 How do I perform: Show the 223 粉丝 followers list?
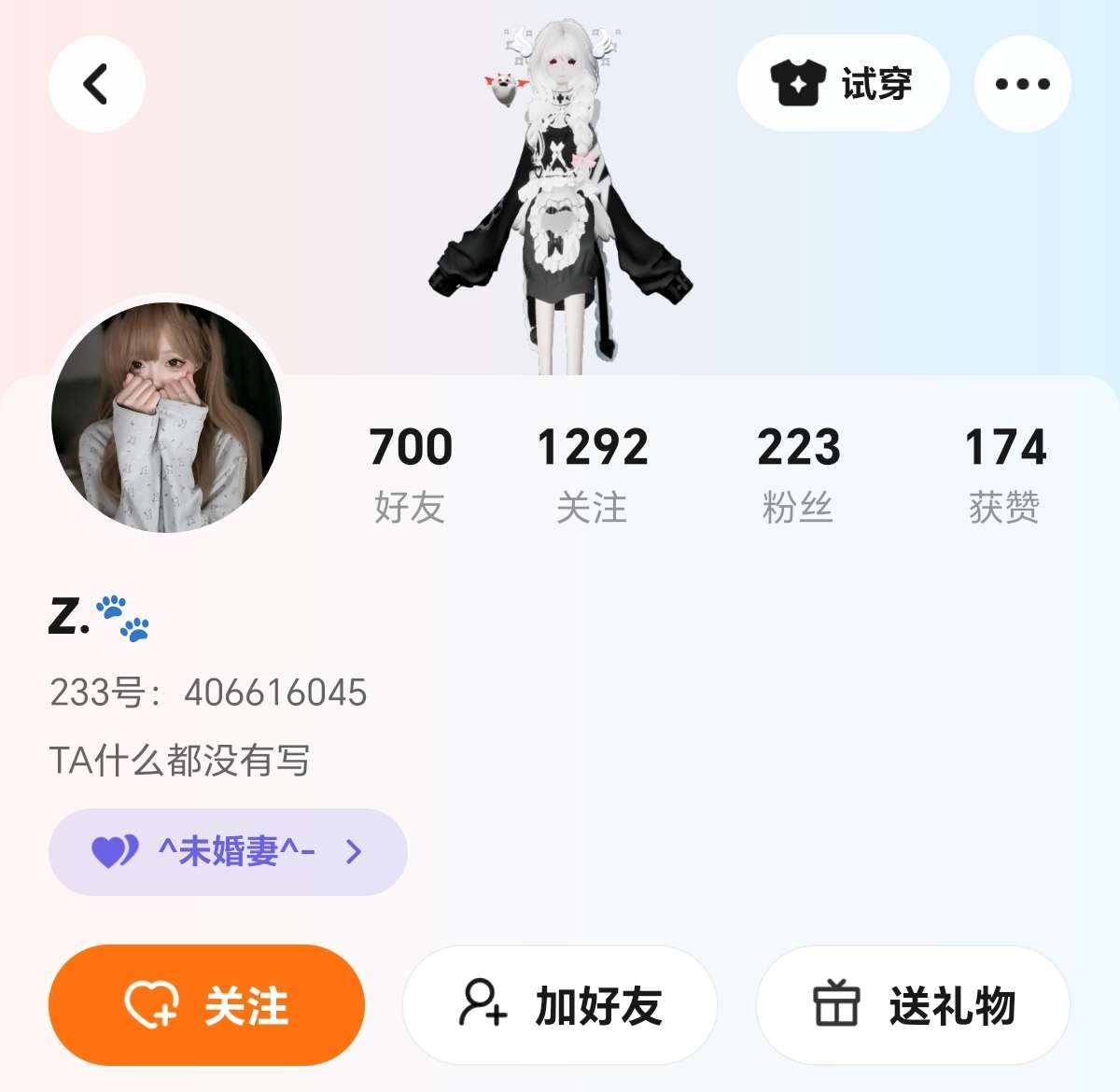pyautogui.click(x=798, y=473)
